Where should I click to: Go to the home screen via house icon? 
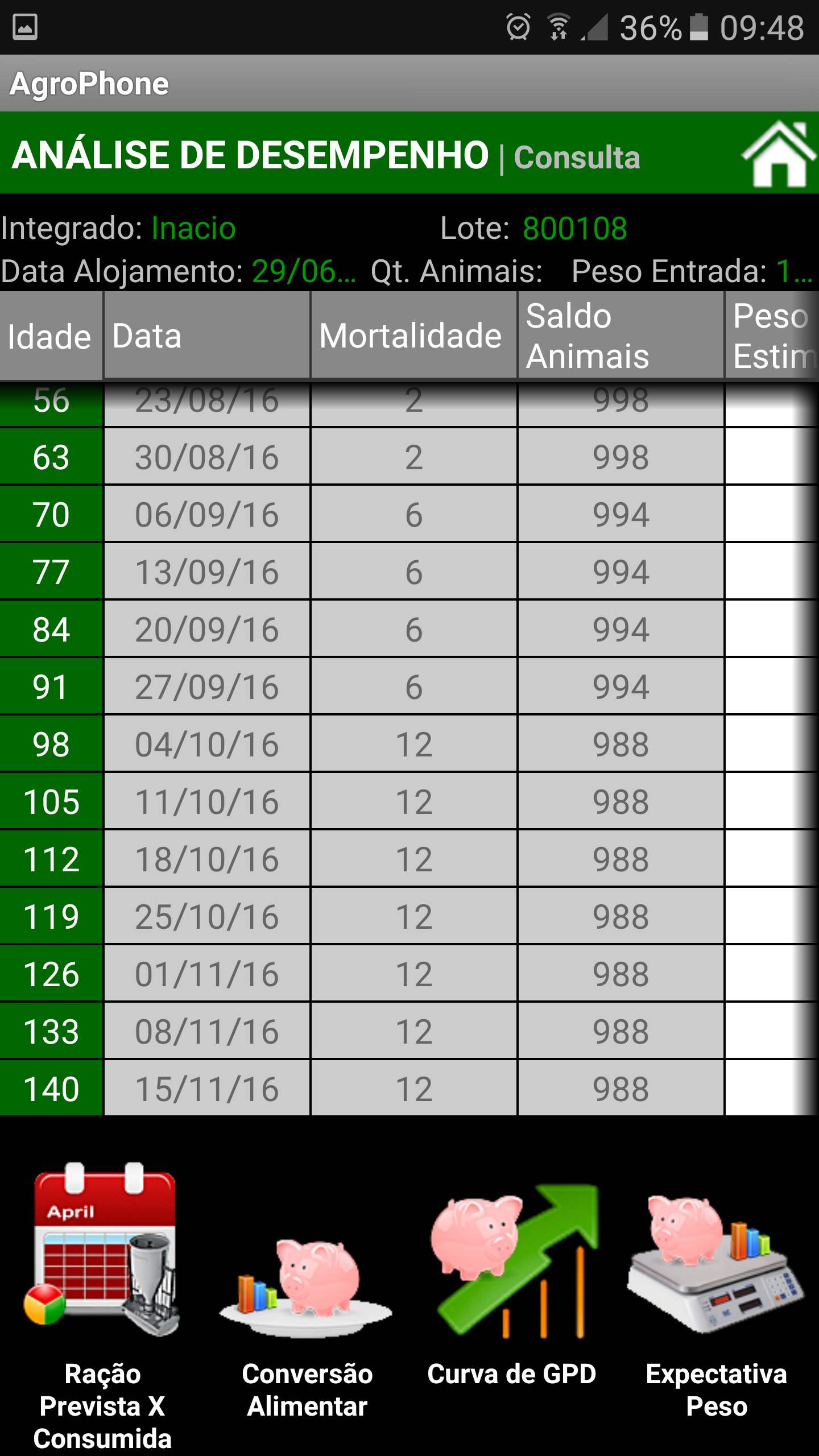point(779,154)
